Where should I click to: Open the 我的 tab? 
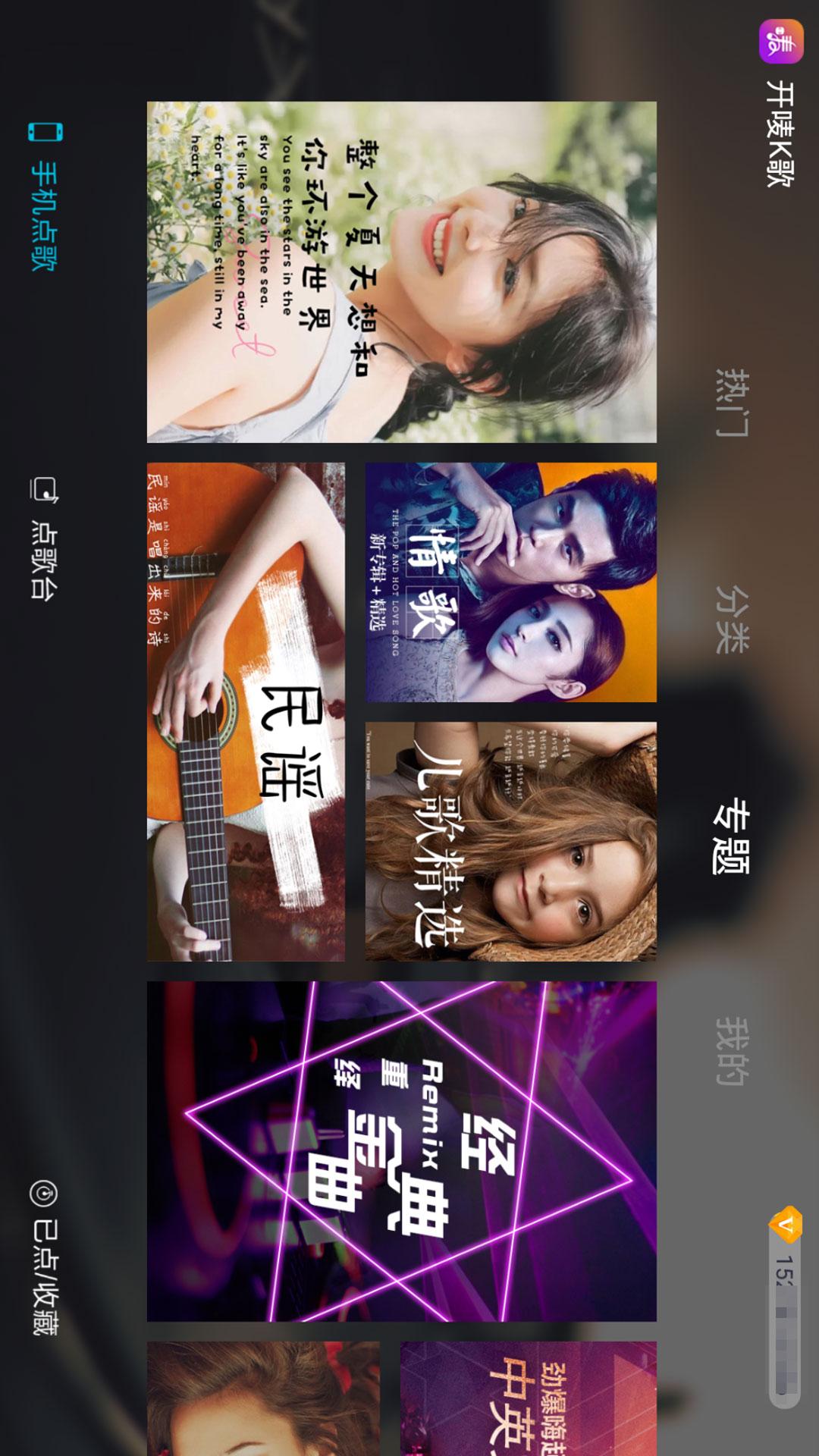tap(732, 1051)
